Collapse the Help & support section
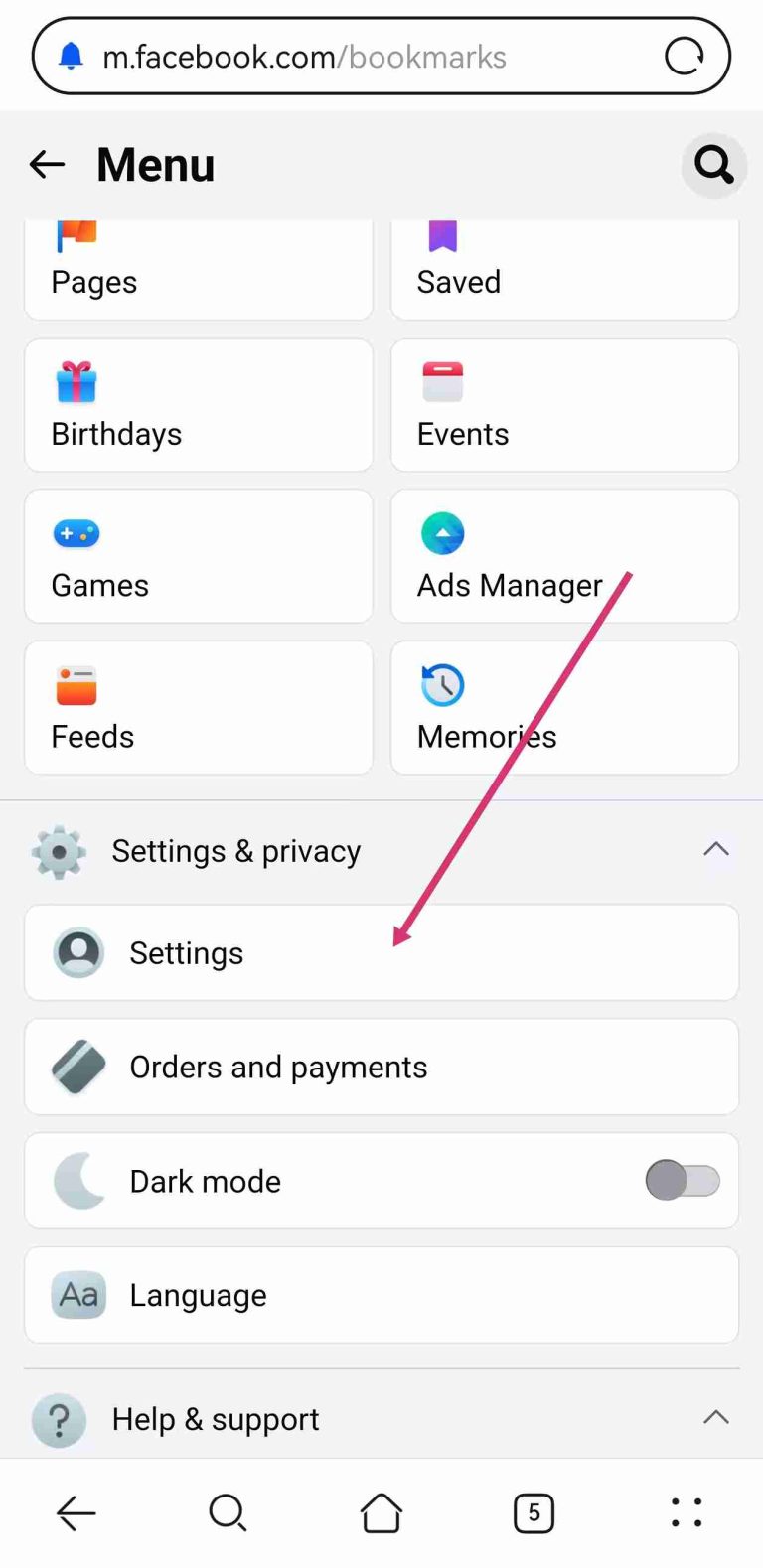Viewport: 763px width, 1568px height. tap(716, 1418)
